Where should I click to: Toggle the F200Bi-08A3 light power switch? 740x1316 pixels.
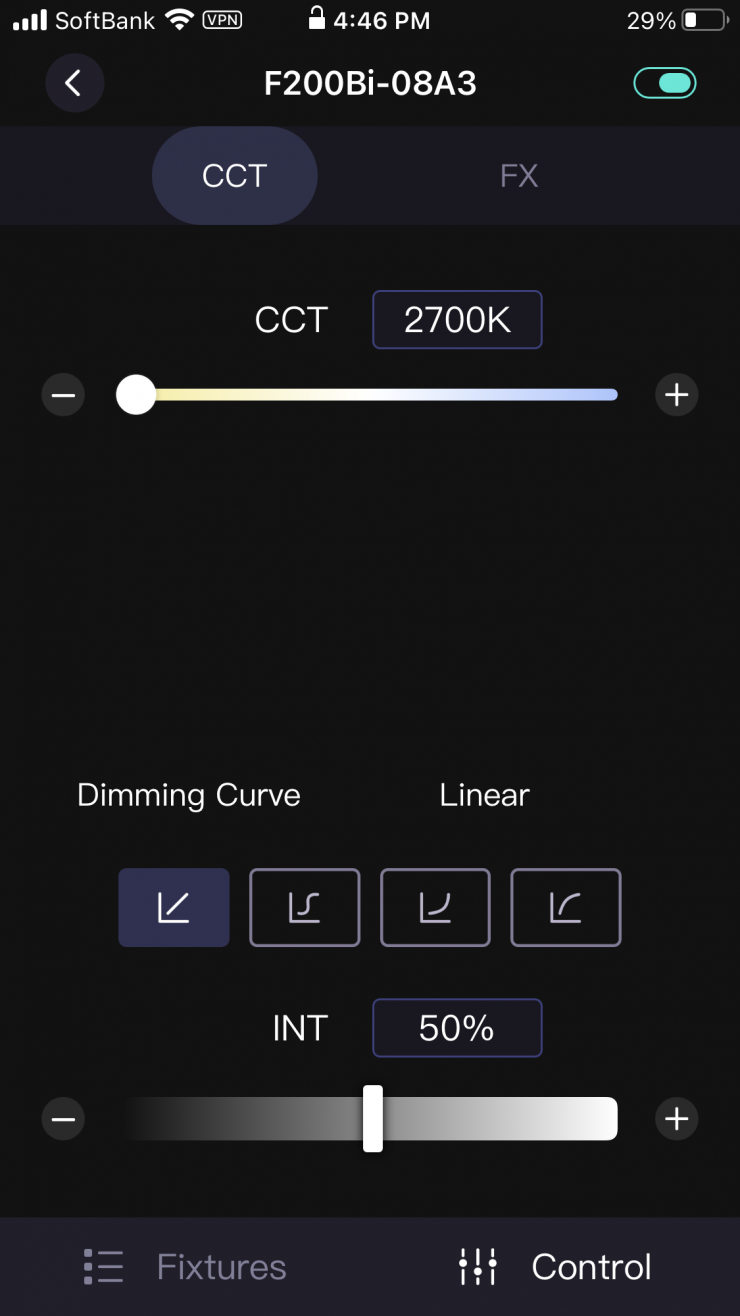[665, 83]
